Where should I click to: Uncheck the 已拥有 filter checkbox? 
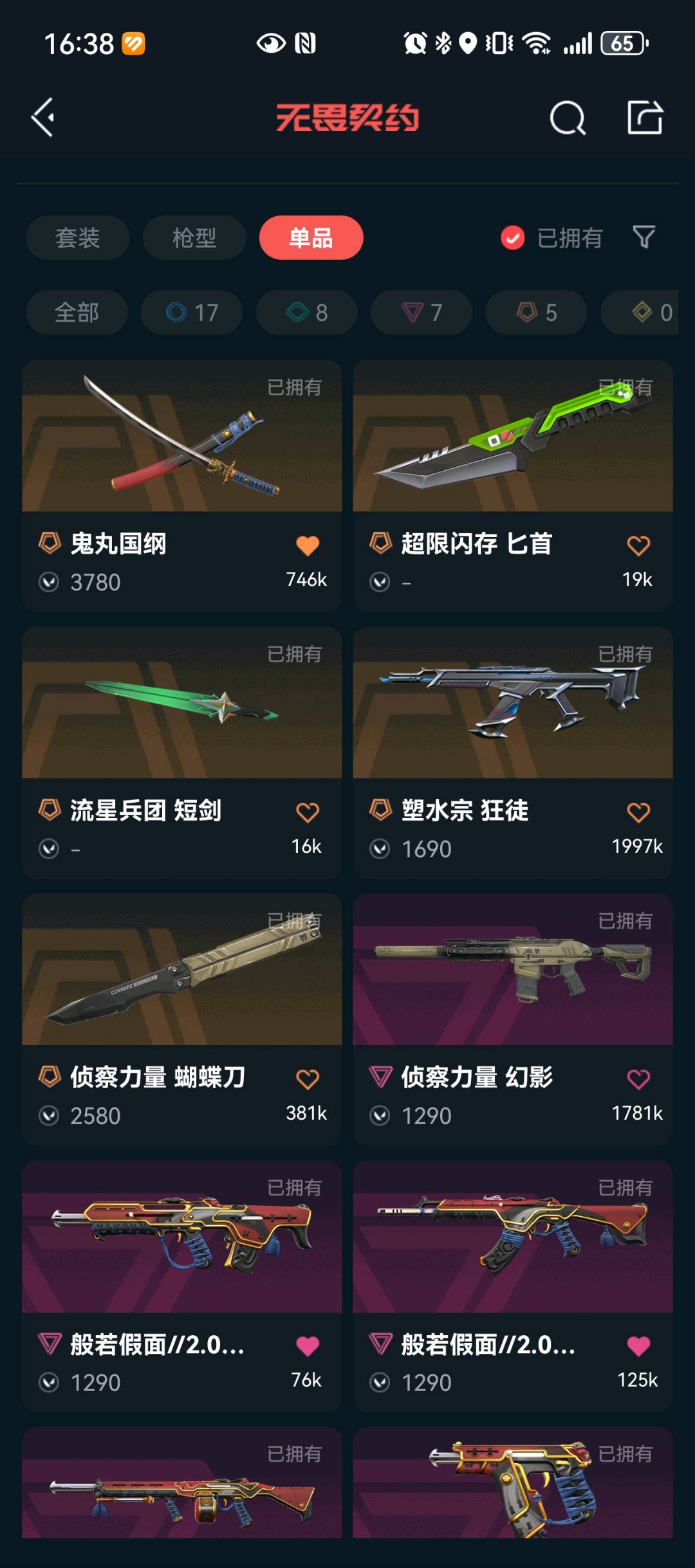point(512,238)
